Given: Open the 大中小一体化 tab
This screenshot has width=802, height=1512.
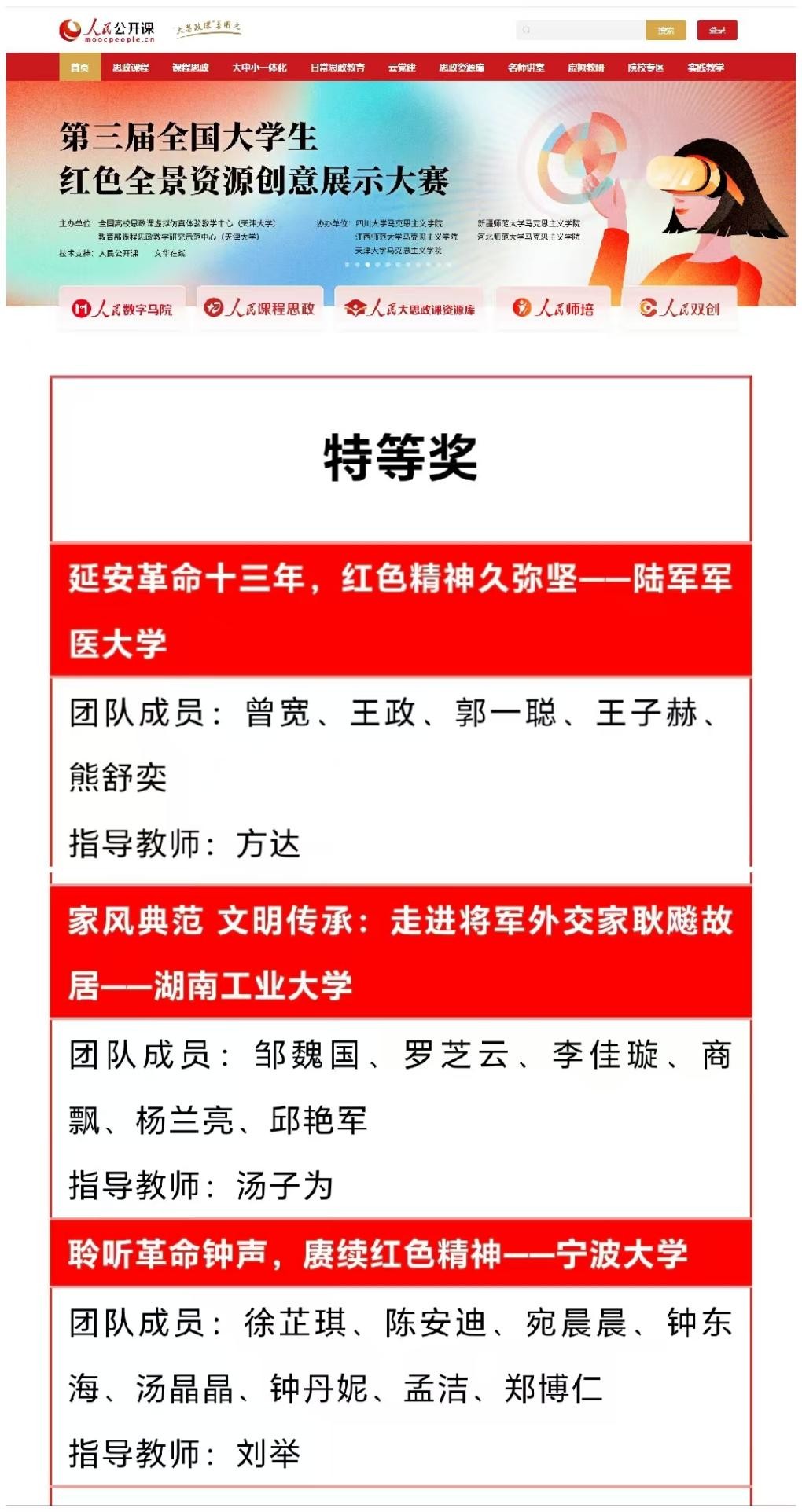Looking at the screenshot, I should [259, 68].
